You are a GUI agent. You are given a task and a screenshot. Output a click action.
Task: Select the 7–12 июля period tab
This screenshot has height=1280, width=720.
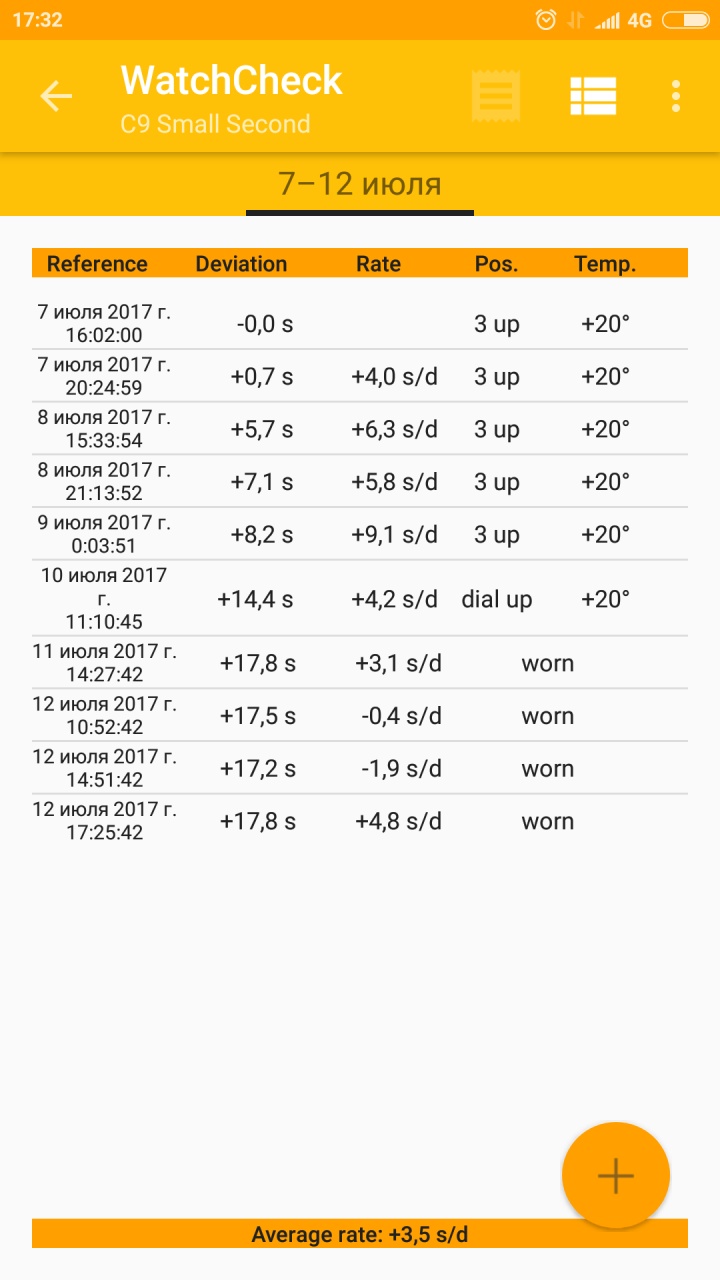pyautogui.click(x=360, y=185)
